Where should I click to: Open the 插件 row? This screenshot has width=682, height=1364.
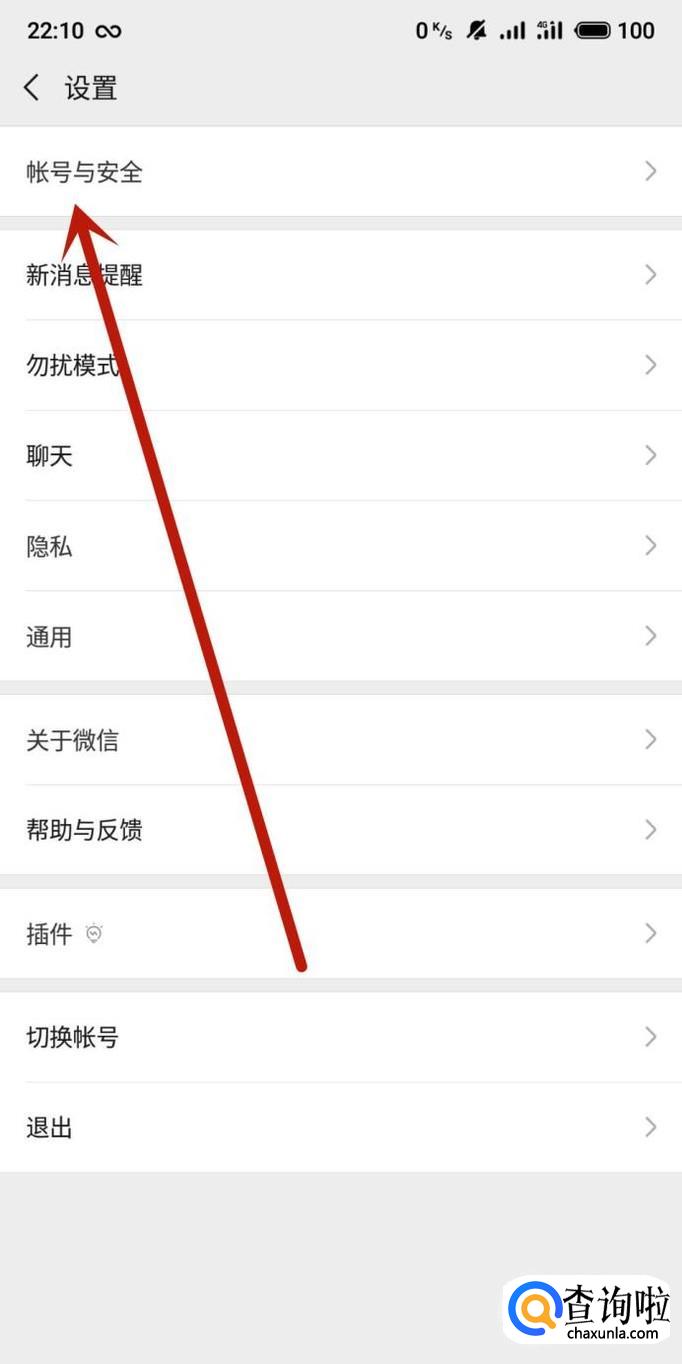point(341,934)
